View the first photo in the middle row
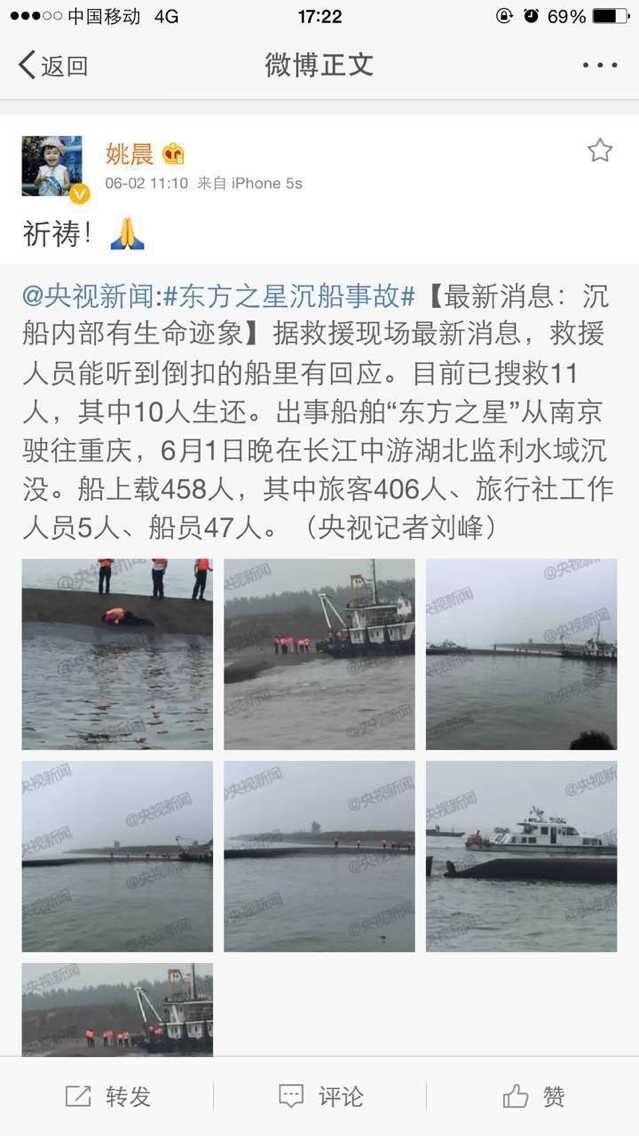 [117, 856]
